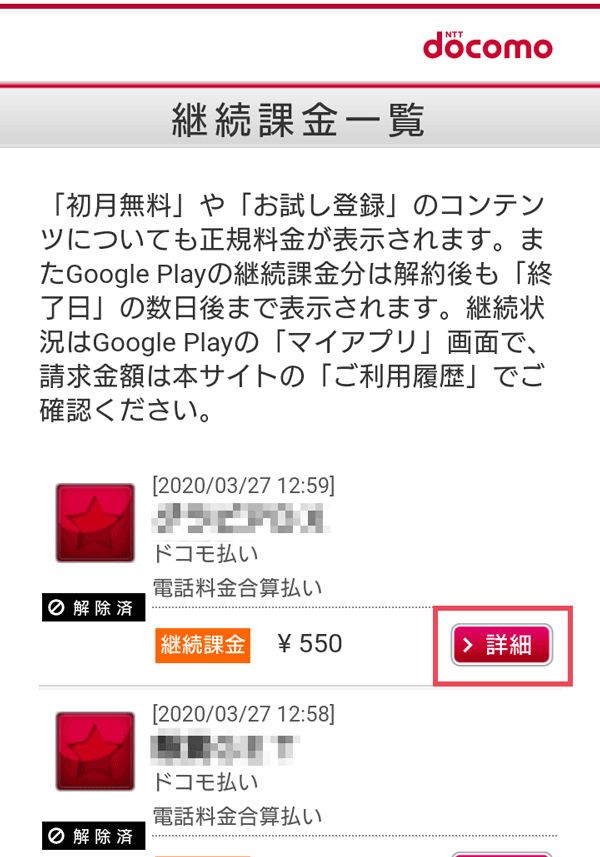Open 詳細 for the 12:59 ¥550 subscription
The width and height of the screenshot is (600, 857).
point(502,645)
